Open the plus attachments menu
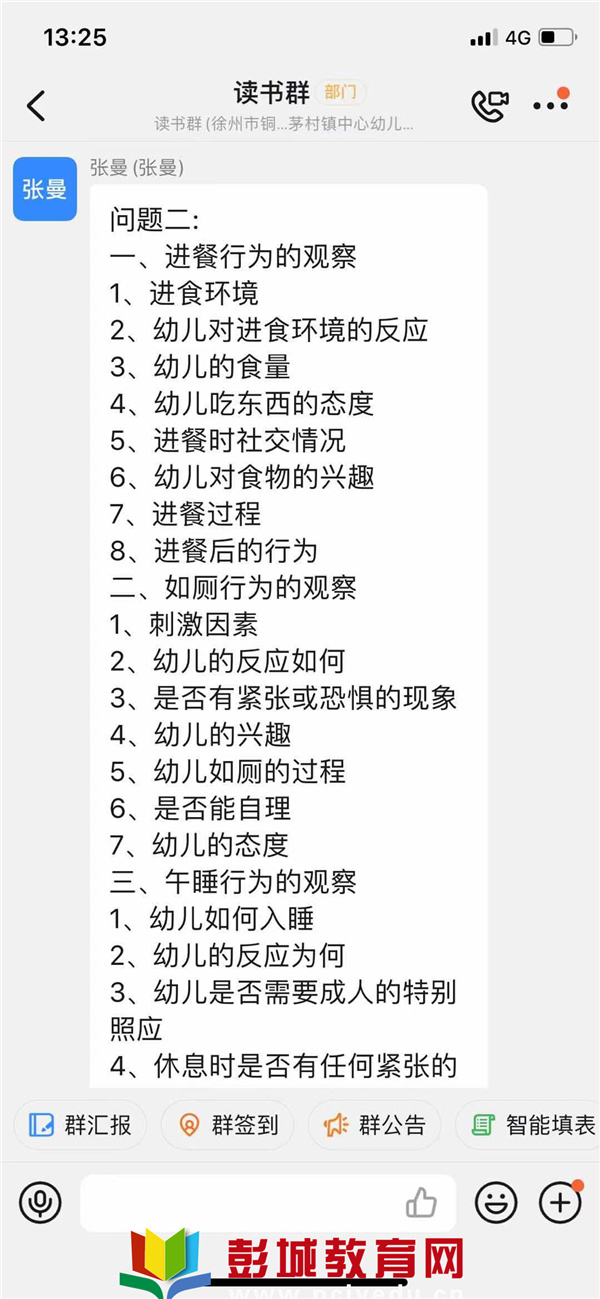 [x=560, y=1203]
